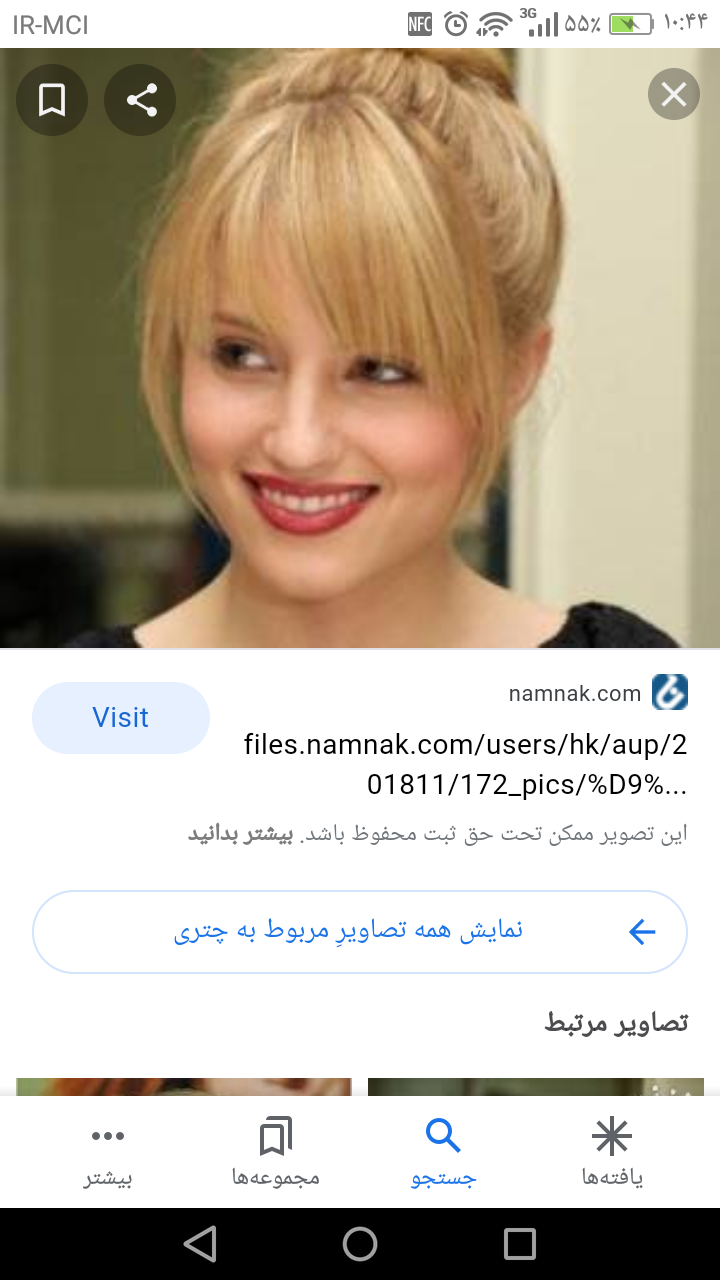This screenshot has height=1280, width=720.
Task: Open the main image in full view
Action: coord(360,380)
